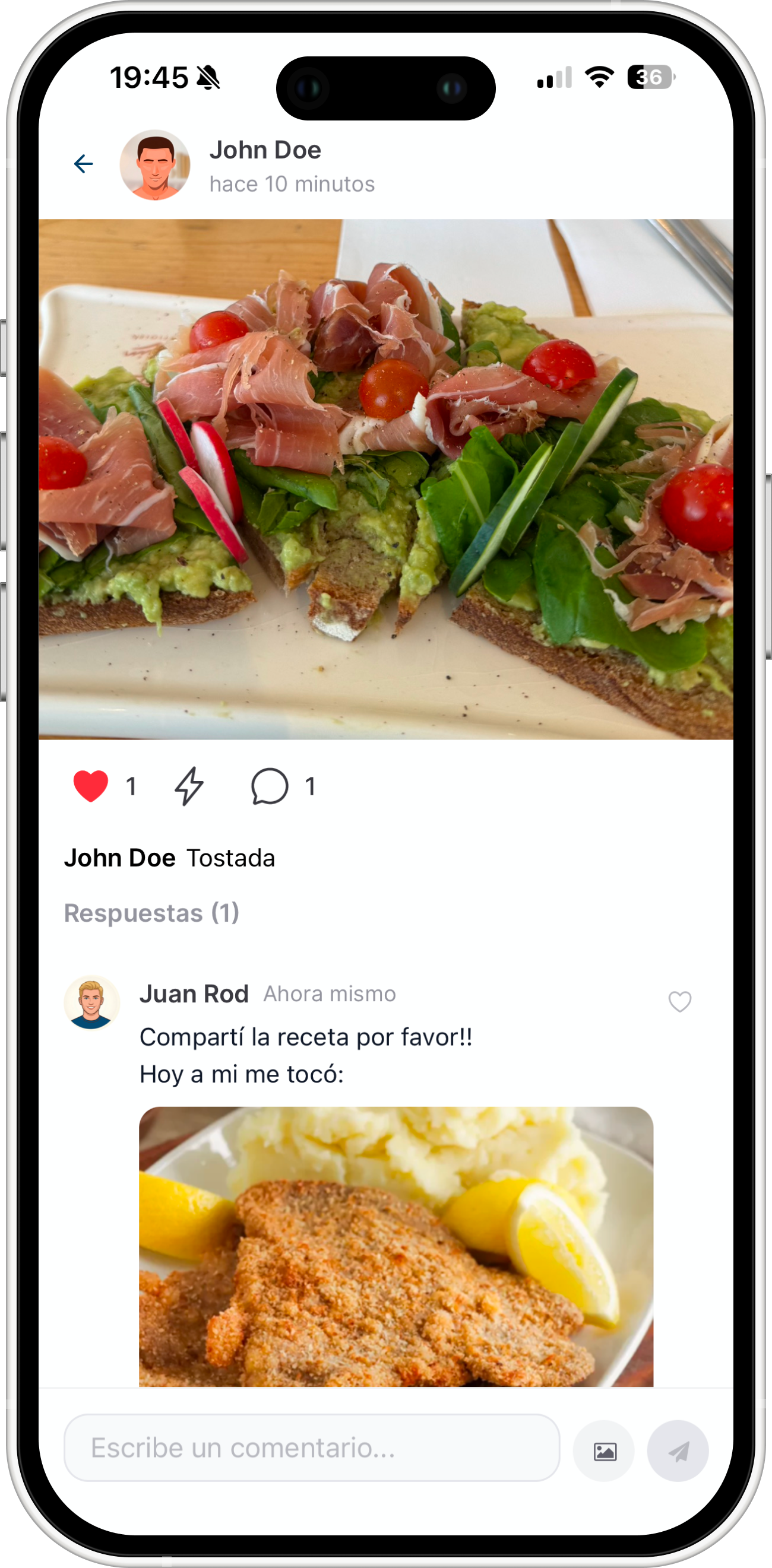Send the comment with the paper plane

(x=678, y=1452)
